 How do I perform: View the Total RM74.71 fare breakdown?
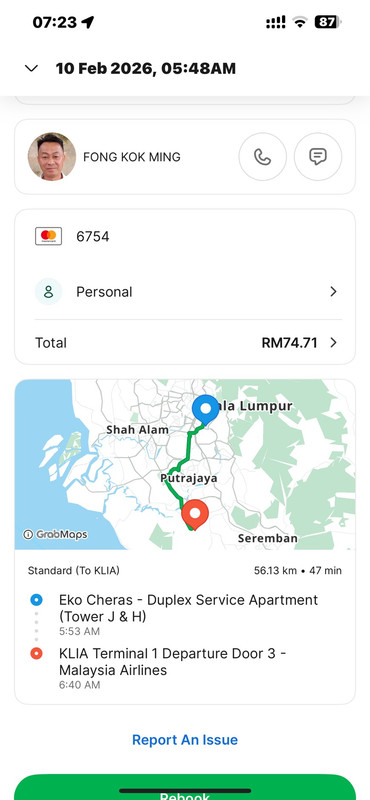click(186, 342)
